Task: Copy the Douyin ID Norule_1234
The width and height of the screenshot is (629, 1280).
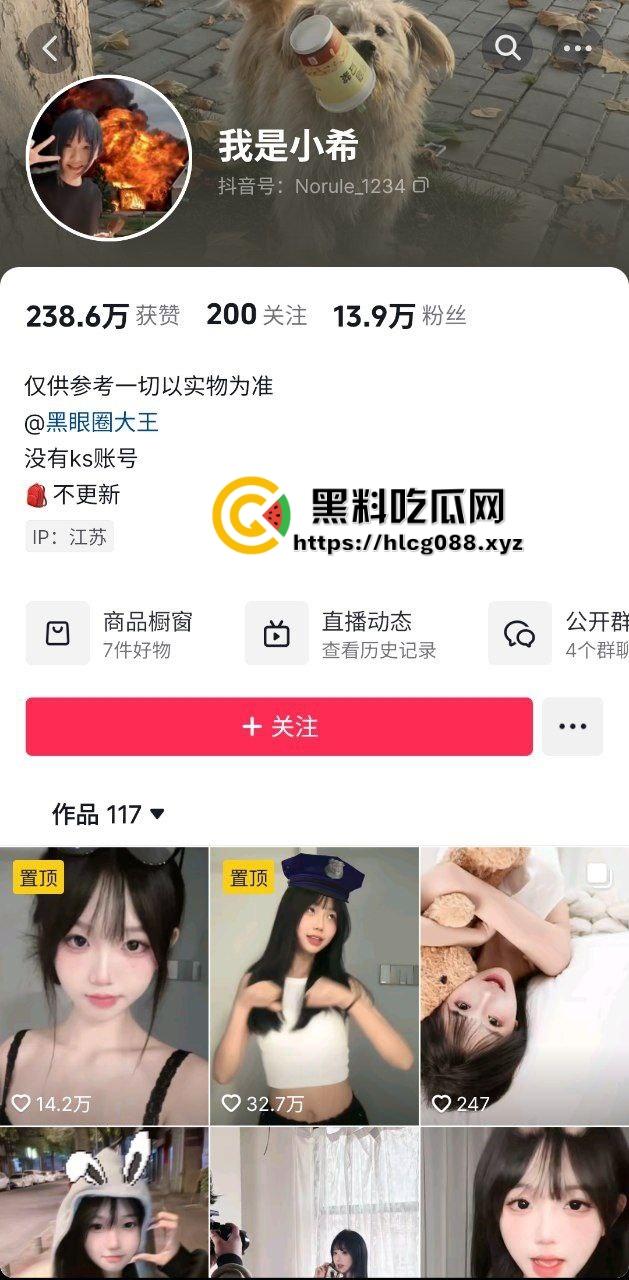Action: click(x=421, y=185)
